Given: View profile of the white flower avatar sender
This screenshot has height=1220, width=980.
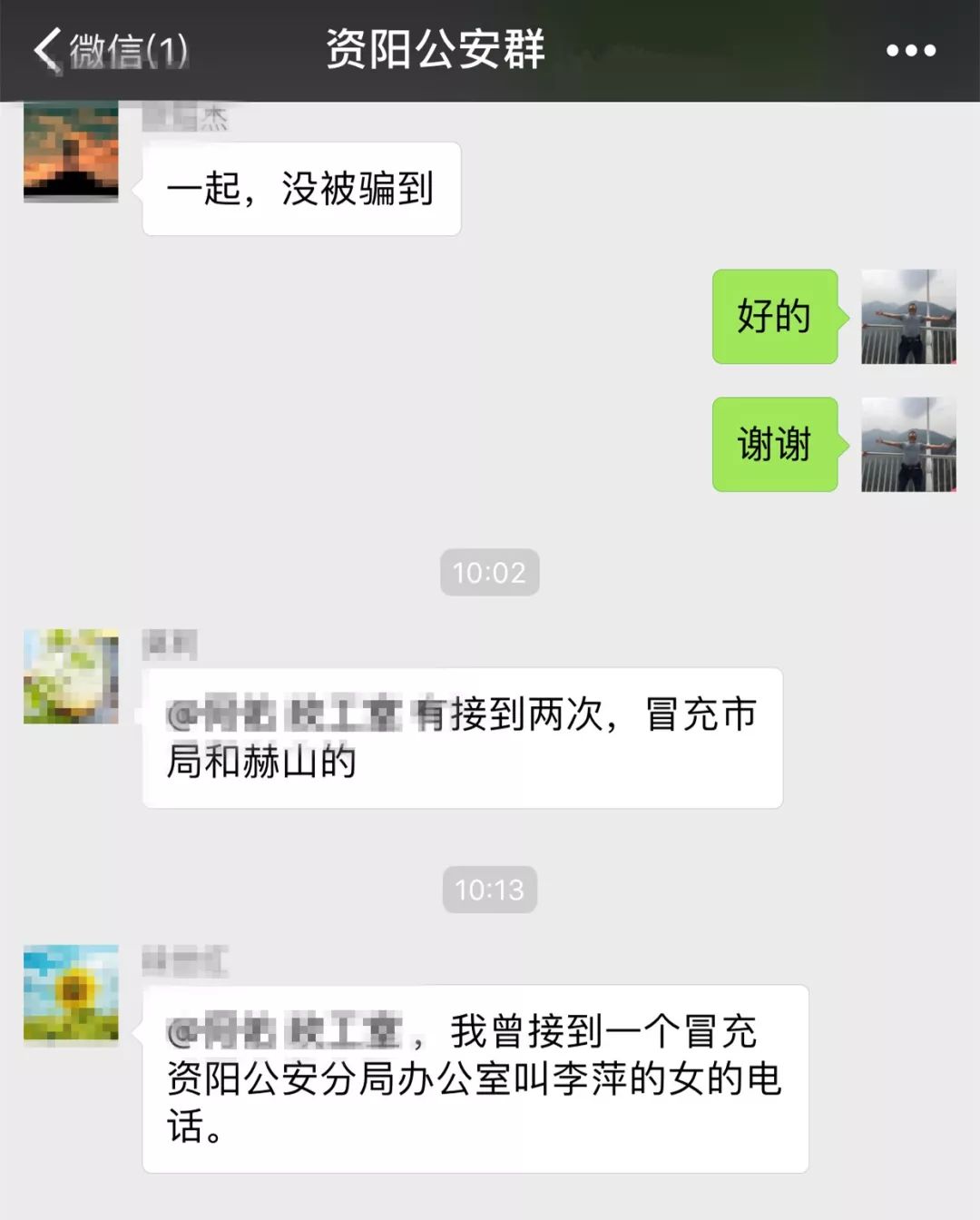Looking at the screenshot, I should 71,676.
